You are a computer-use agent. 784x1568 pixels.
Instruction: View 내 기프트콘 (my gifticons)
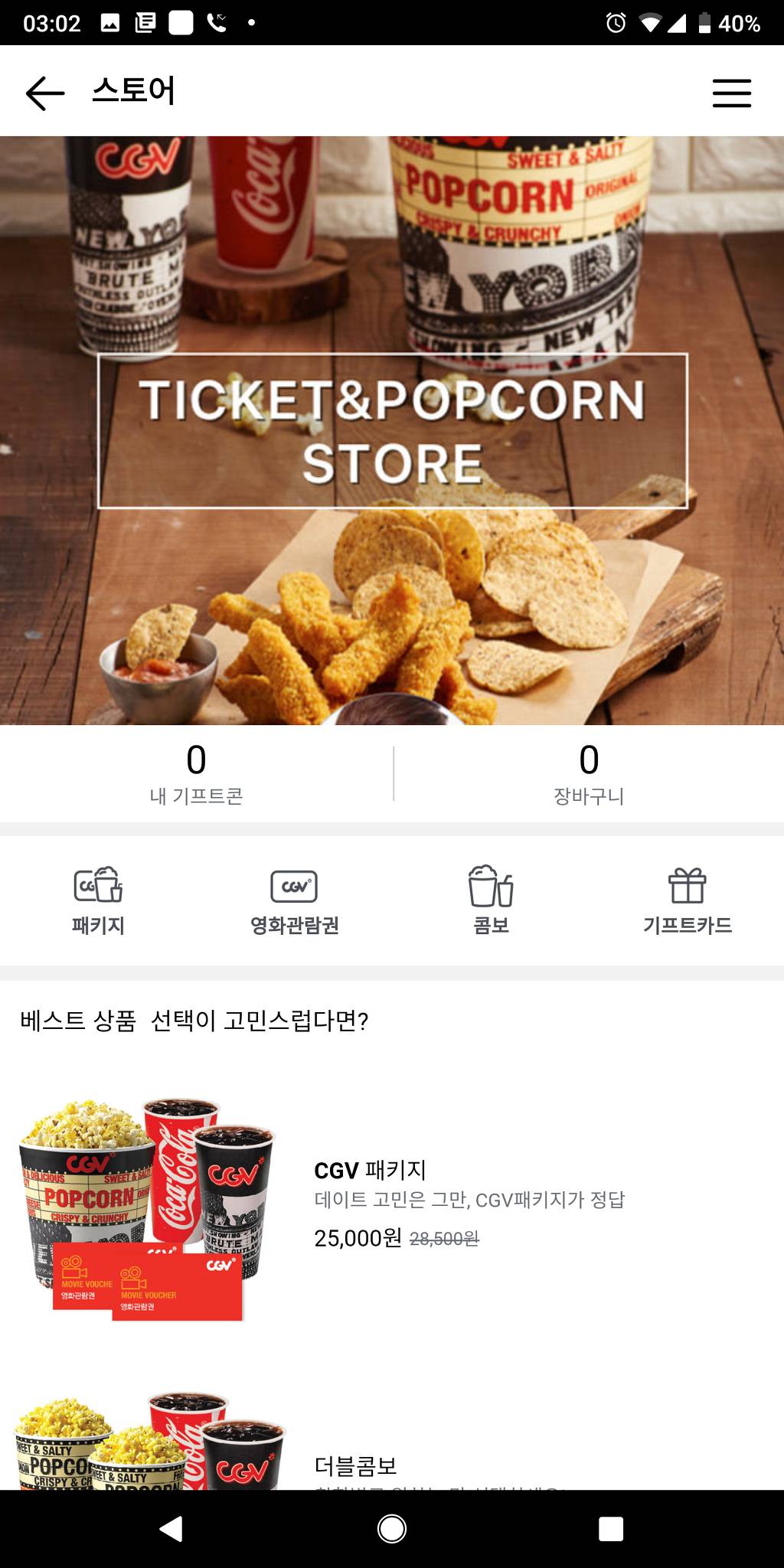click(196, 774)
